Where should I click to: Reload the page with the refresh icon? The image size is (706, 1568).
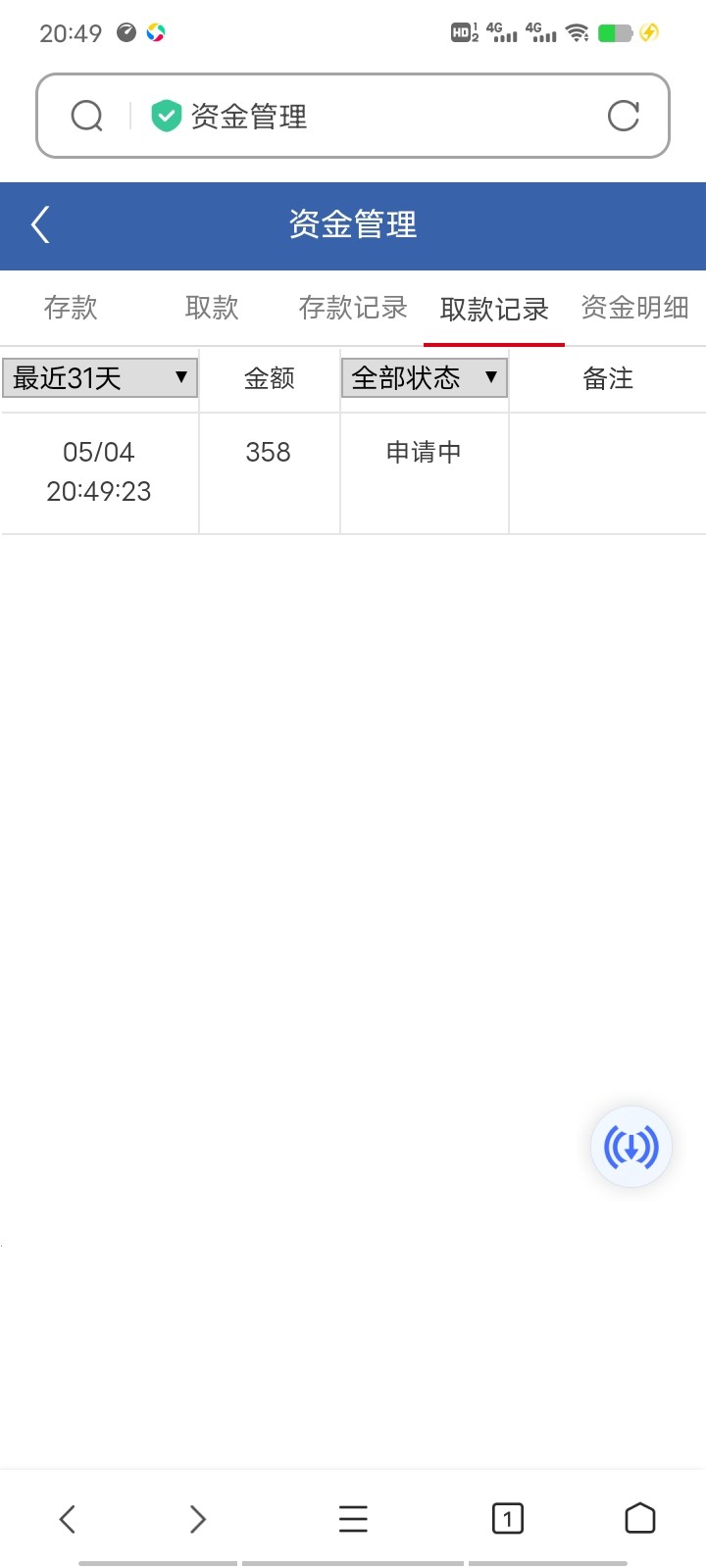click(x=624, y=116)
